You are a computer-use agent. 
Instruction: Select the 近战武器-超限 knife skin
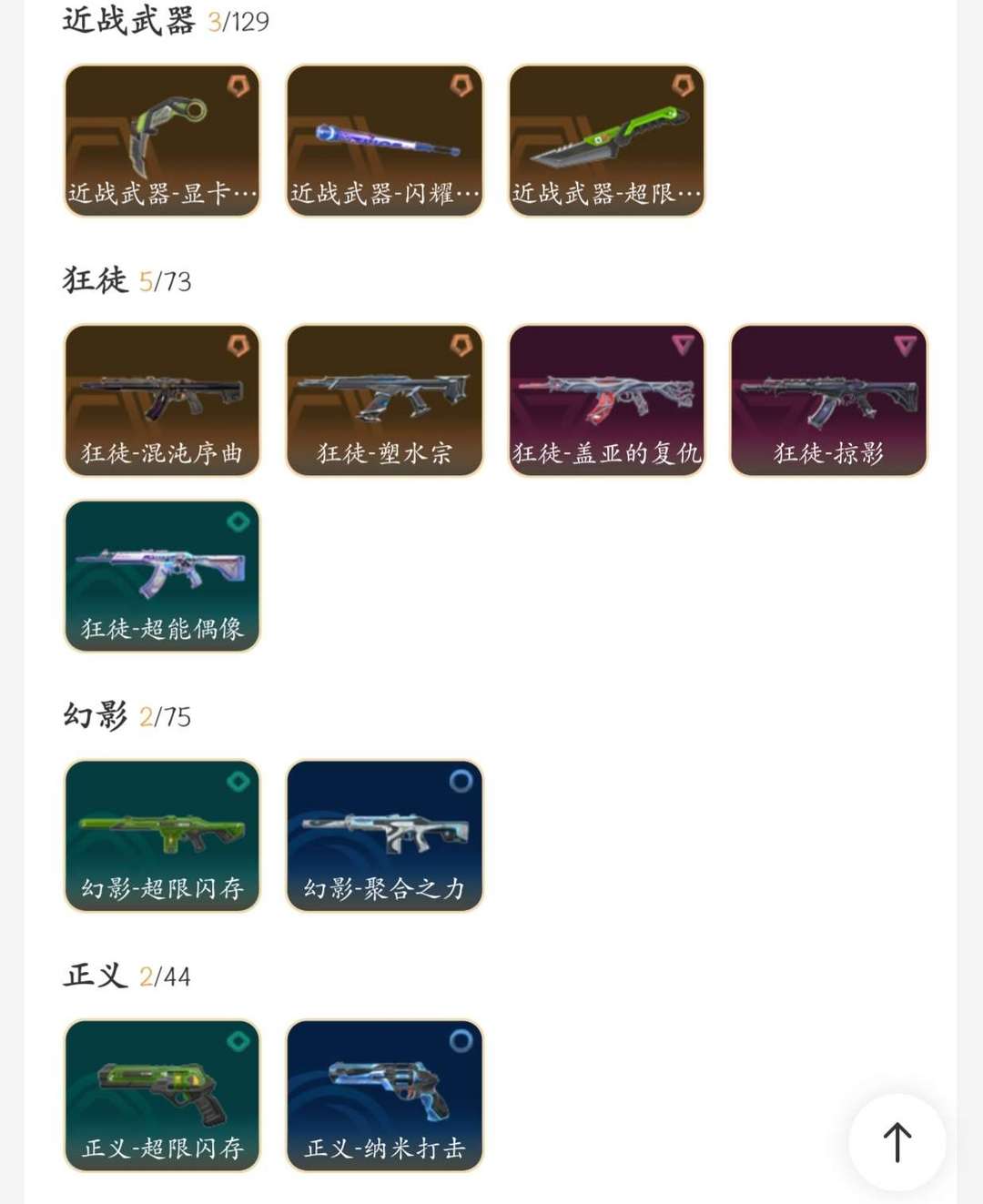(606, 140)
